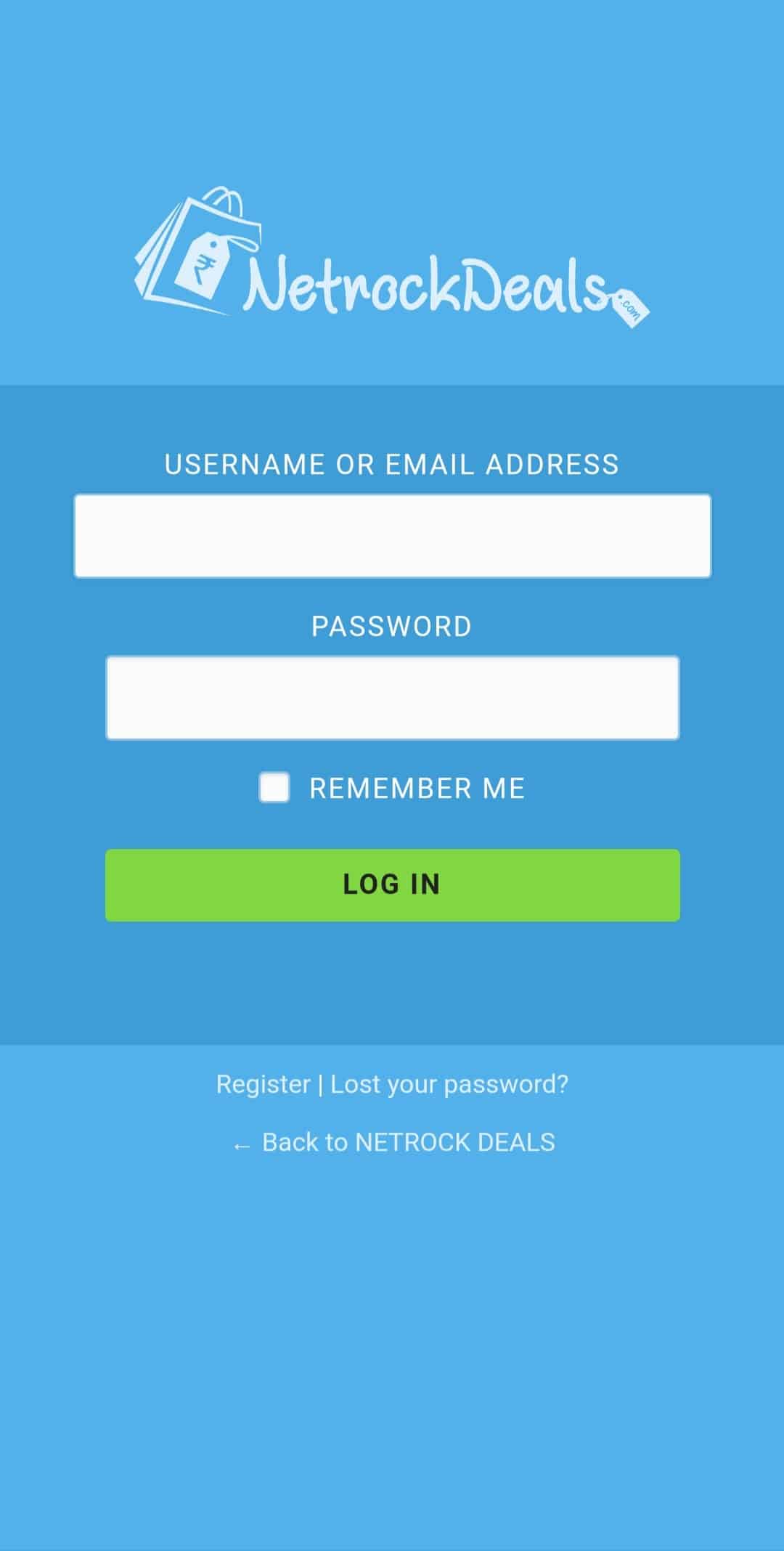Check the Remember Me box
The height and width of the screenshot is (1551, 784).
coord(274,787)
